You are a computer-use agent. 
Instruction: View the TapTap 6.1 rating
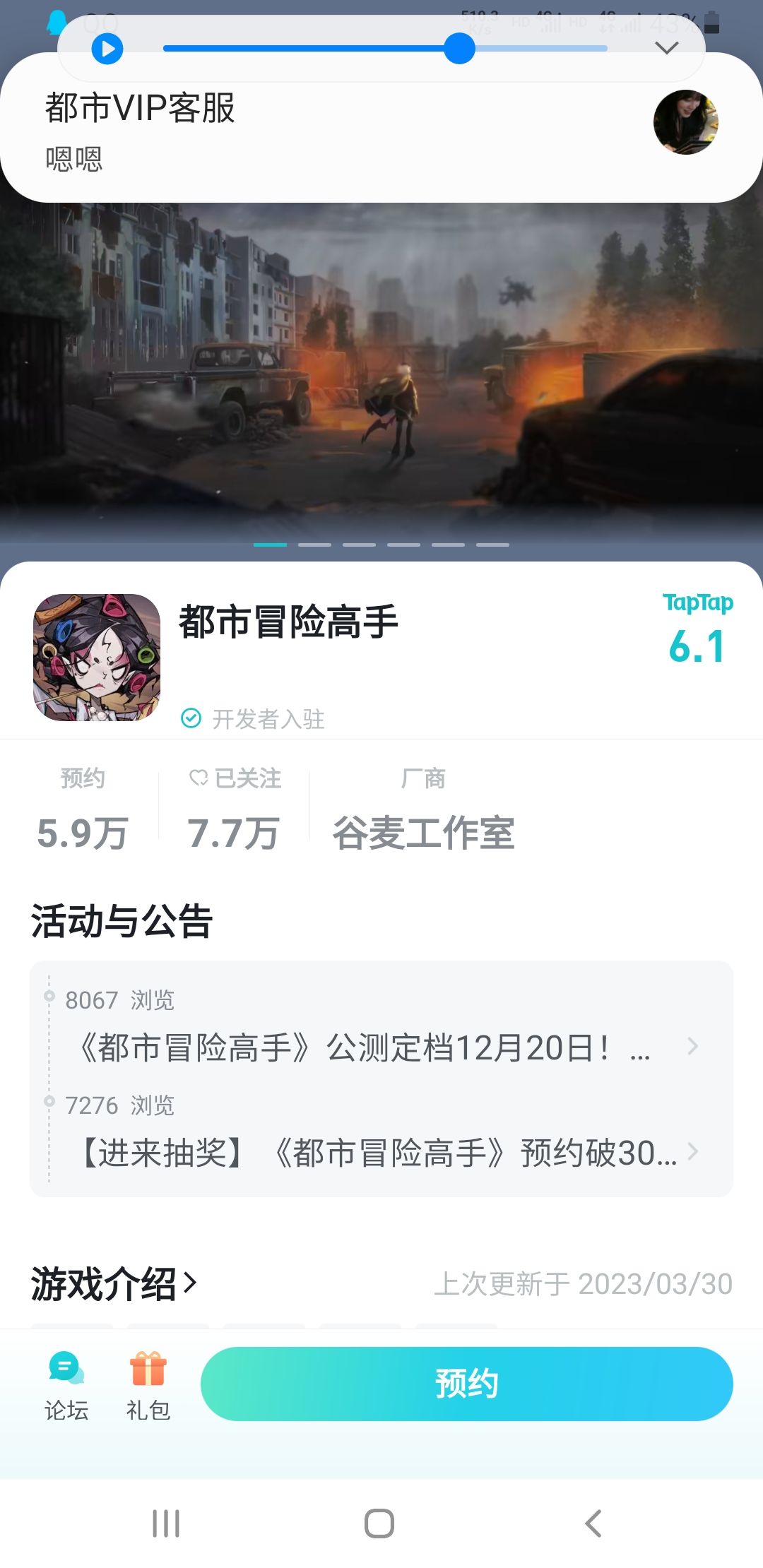697,630
